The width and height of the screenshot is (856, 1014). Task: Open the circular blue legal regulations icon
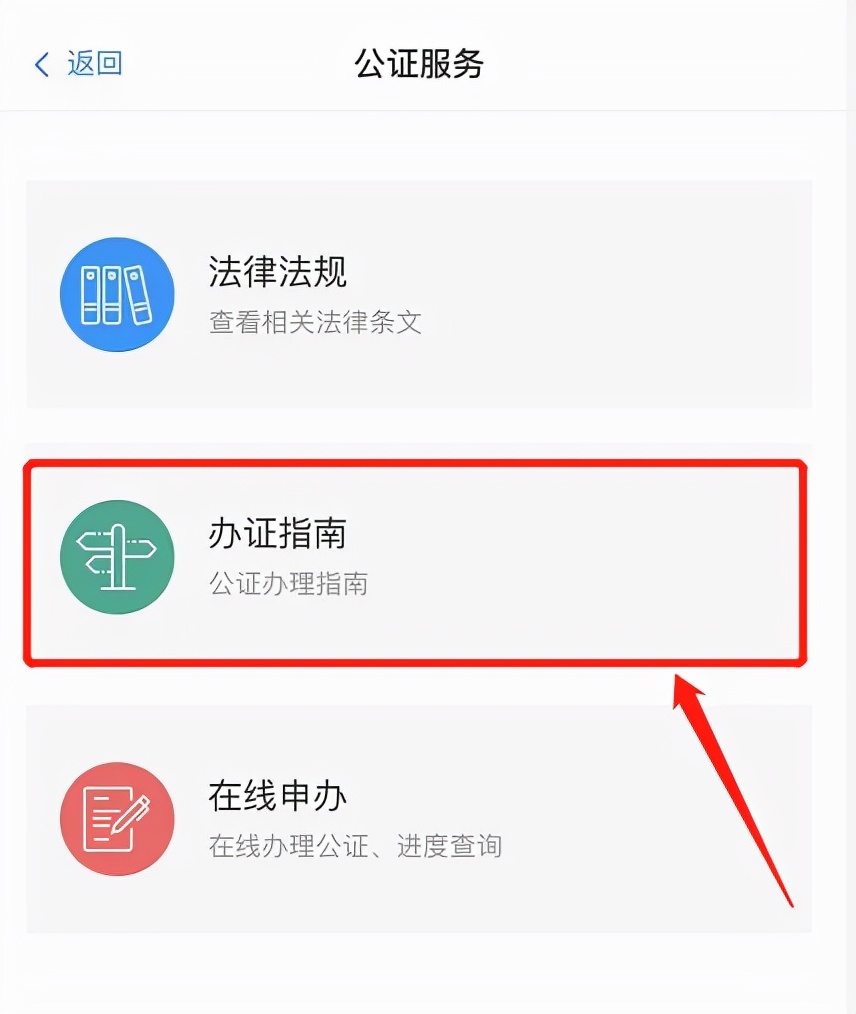117,294
